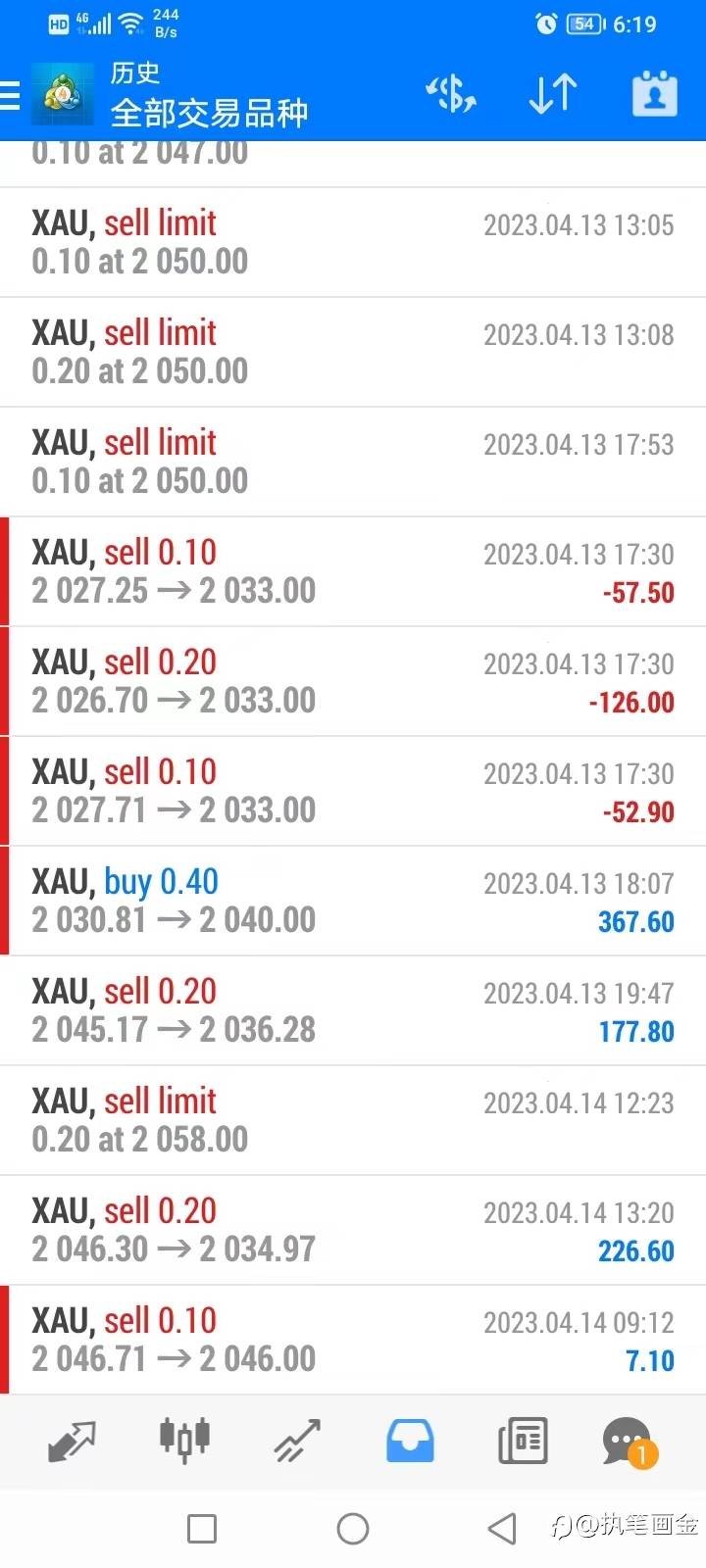This screenshot has height=1568, width=706.
Task: Open the sell 0.20 trade with -126.00 loss
Action: (353, 681)
